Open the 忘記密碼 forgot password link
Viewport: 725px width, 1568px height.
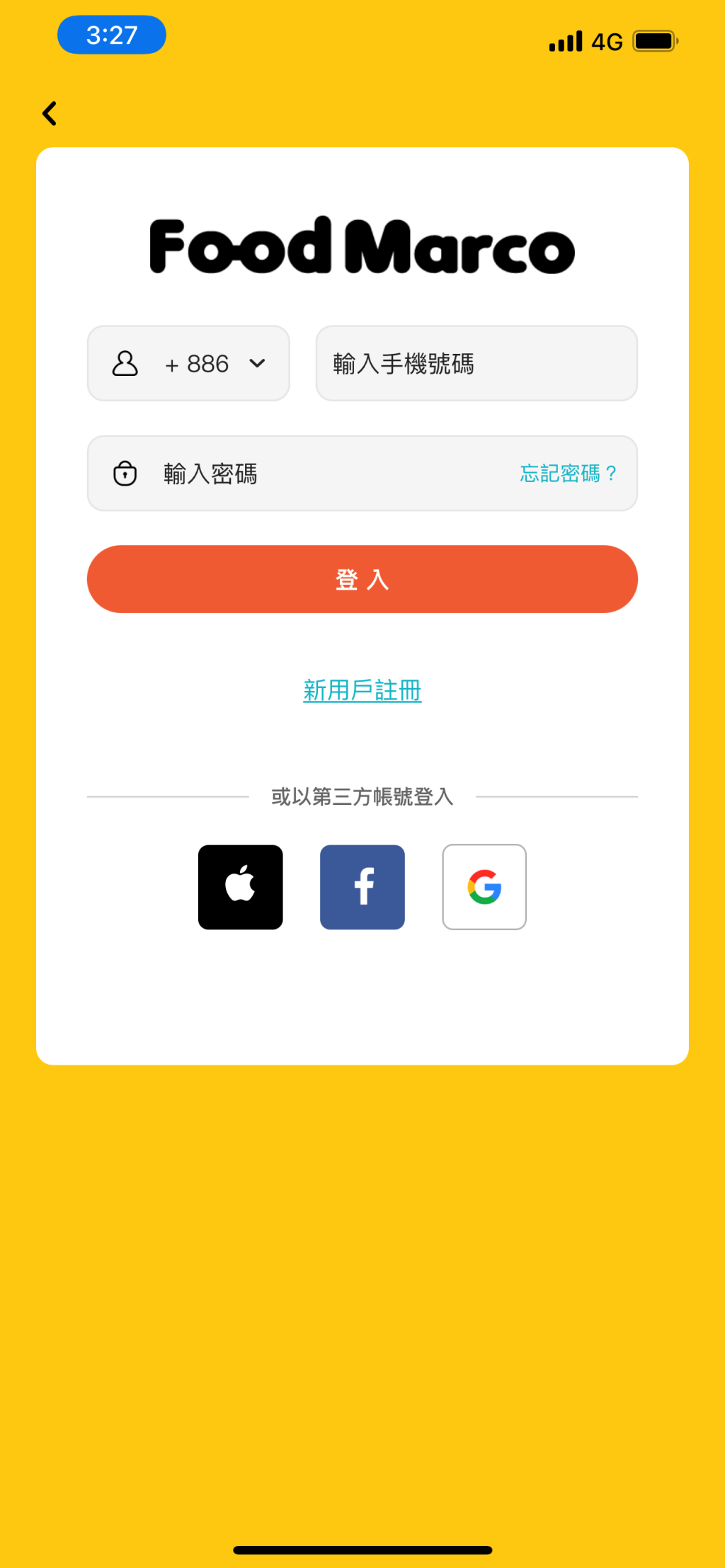click(x=568, y=473)
